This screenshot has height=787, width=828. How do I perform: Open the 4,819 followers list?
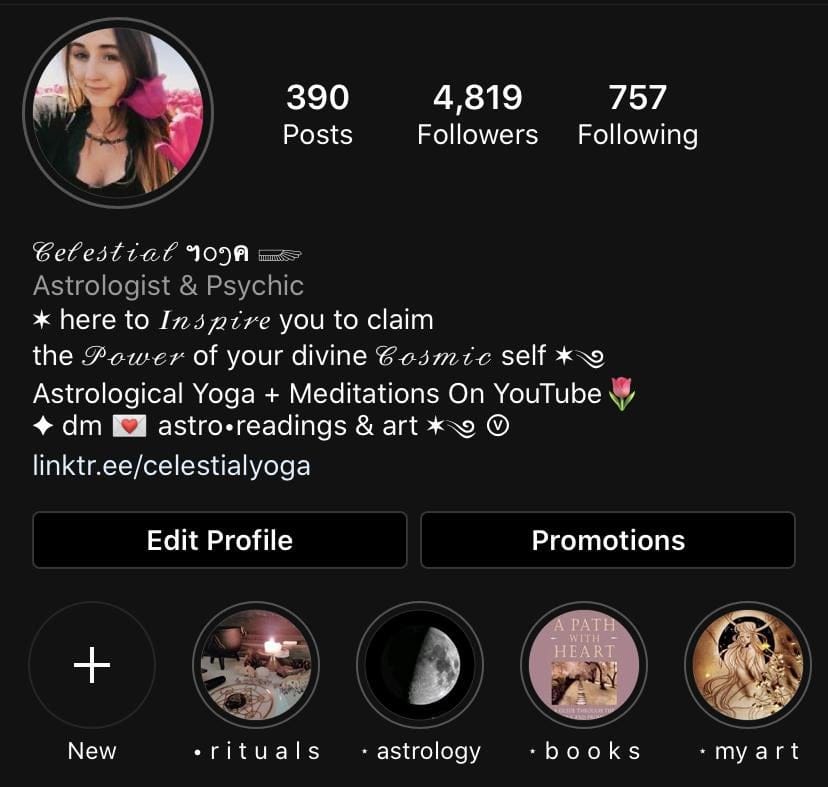click(477, 115)
